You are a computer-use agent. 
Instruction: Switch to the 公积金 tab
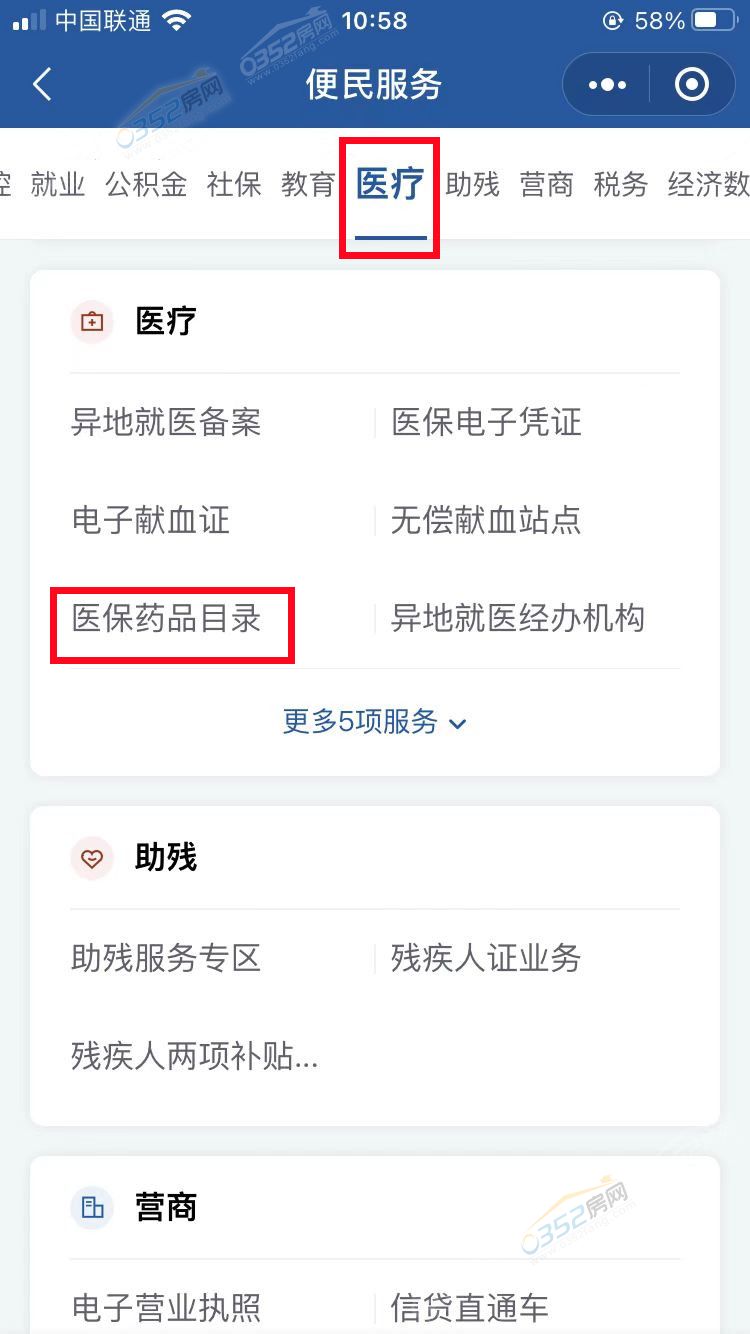click(146, 185)
